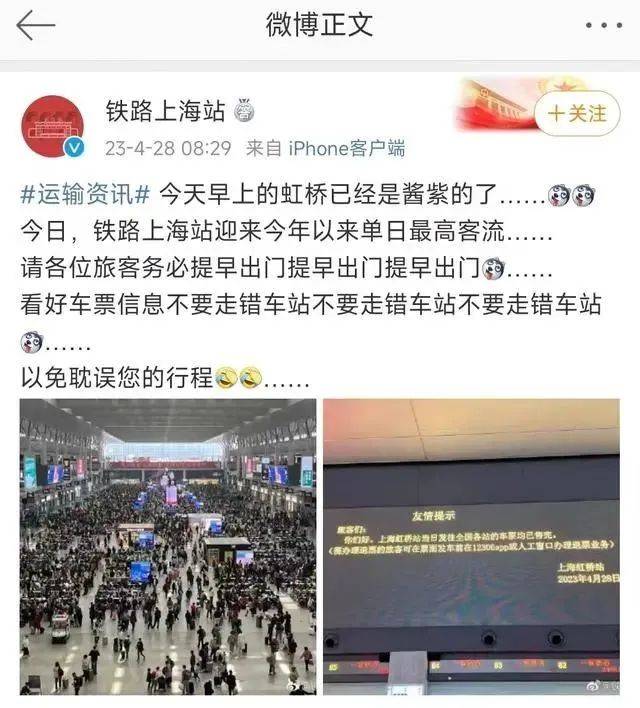View the ticket notice screen photo

tap(471, 546)
